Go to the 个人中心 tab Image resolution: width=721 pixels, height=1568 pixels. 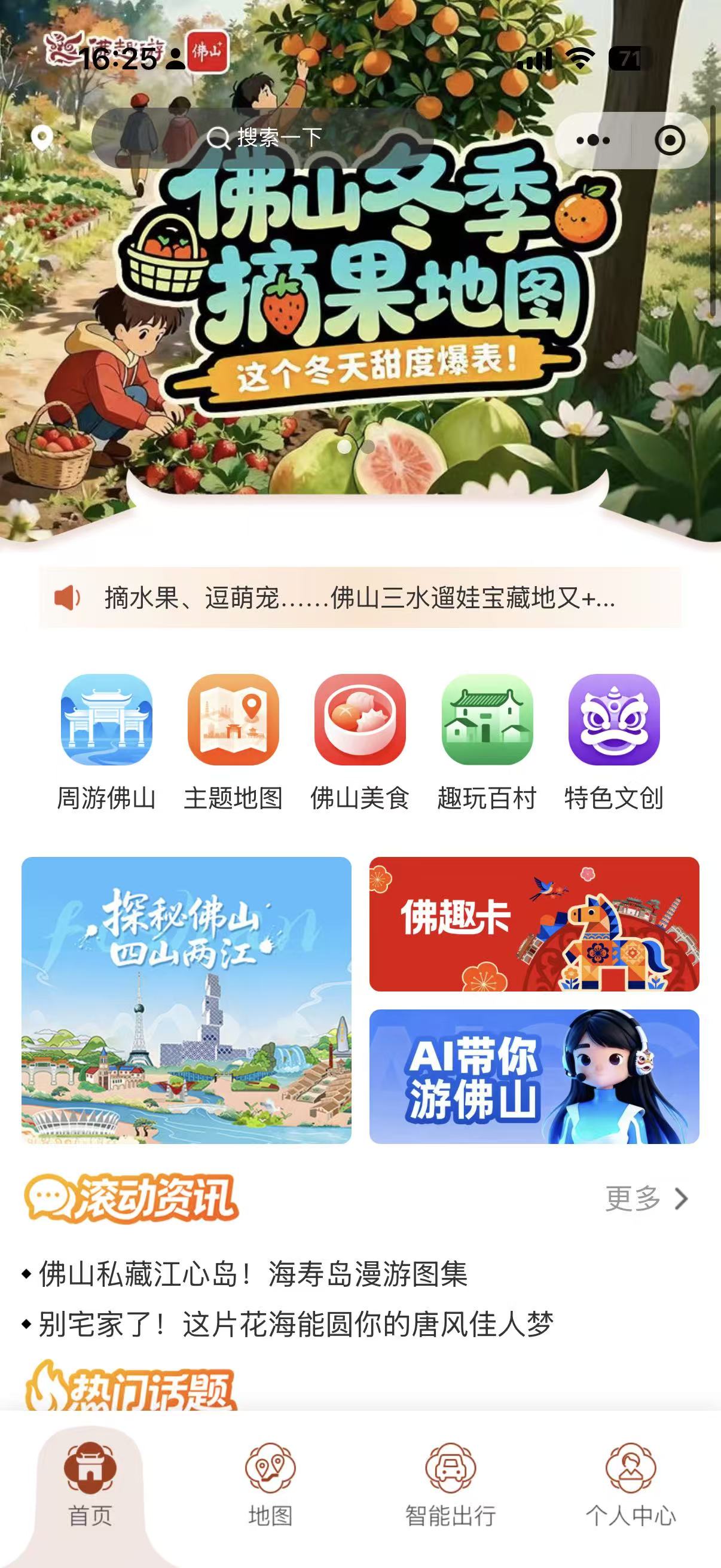[x=630, y=1485]
